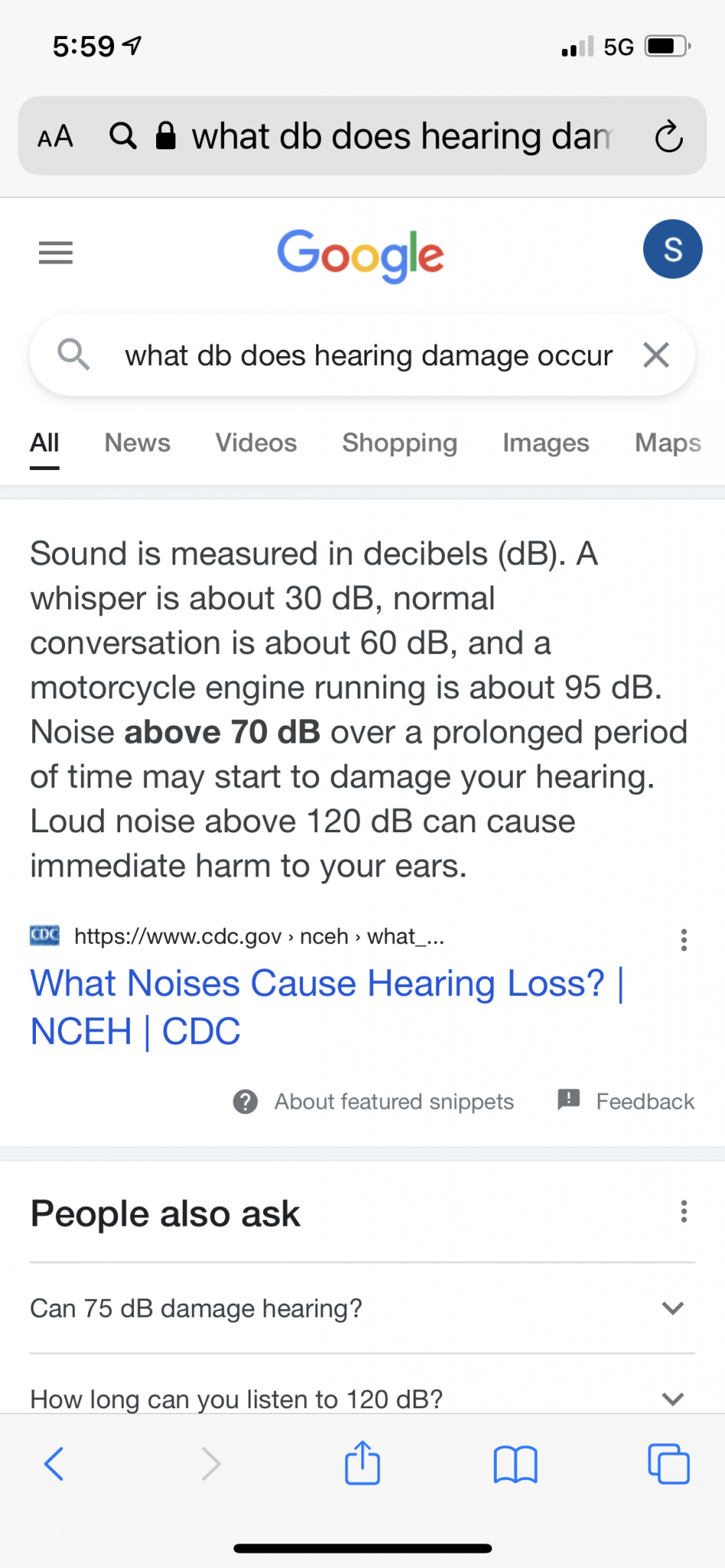This screenshot has height=1568, width=725.
Task: Reload the page in Safari
Action: [x=668, y=137]
